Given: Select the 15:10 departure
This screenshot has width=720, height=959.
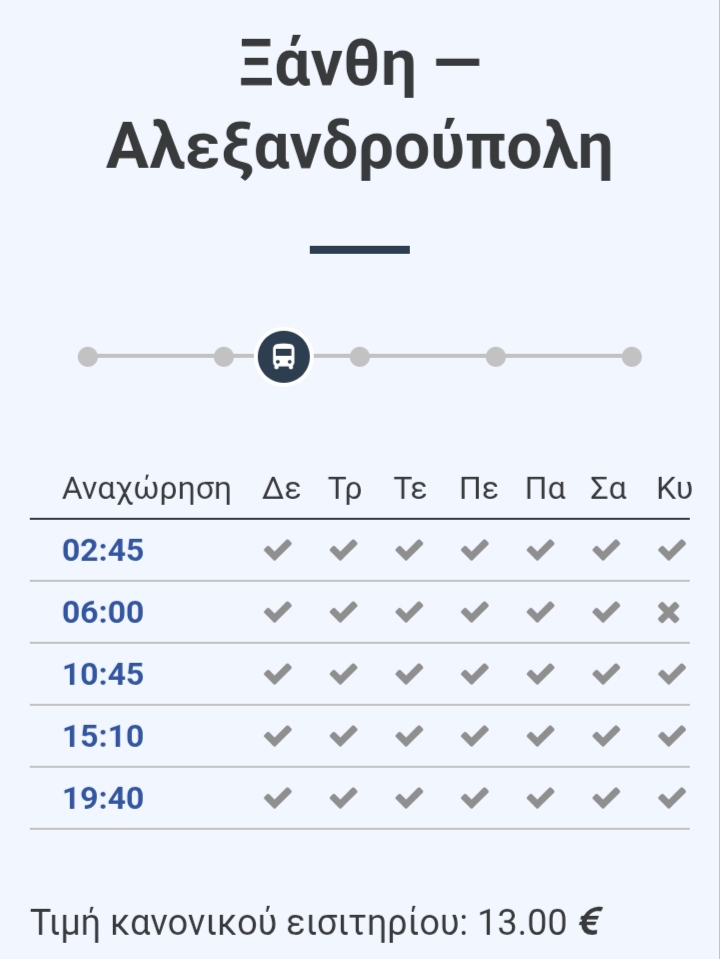Looking at the screenshot, I should pyautogui.click(x=103, y=736).
